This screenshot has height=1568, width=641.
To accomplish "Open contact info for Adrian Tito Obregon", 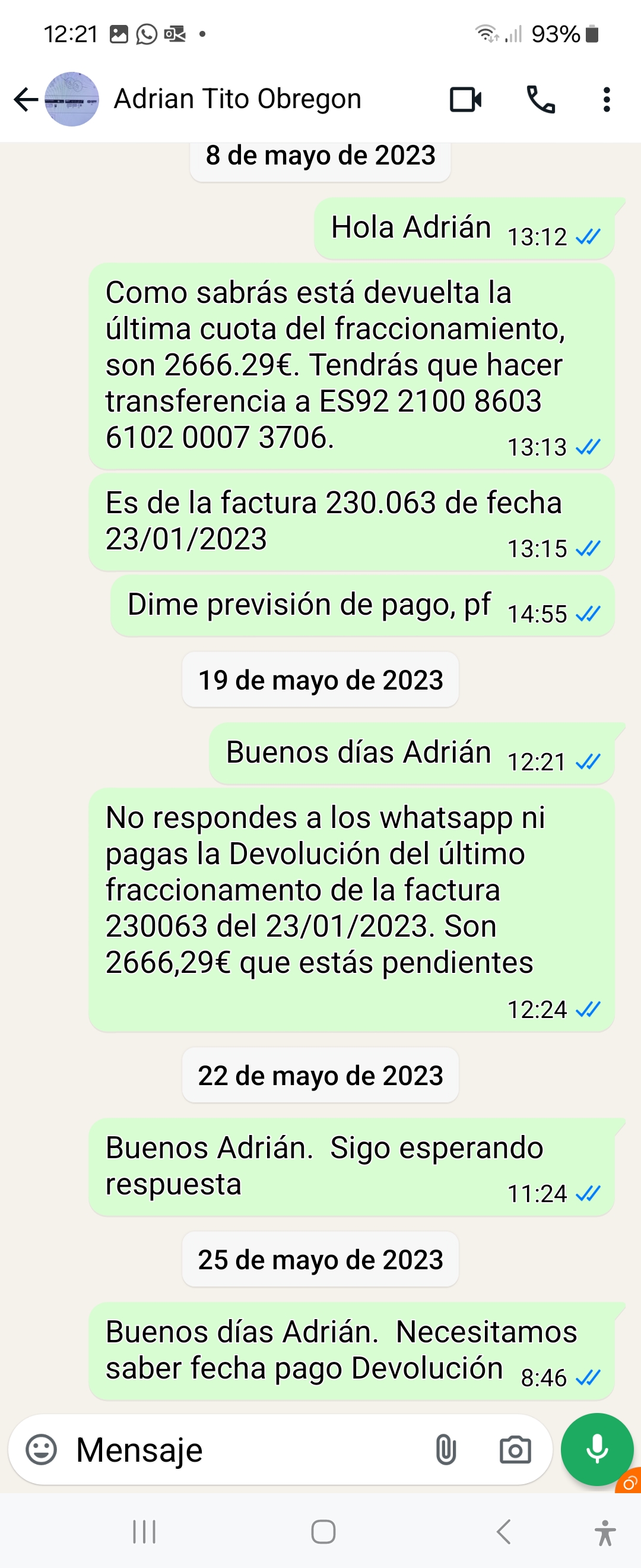I will pos(237,99).
